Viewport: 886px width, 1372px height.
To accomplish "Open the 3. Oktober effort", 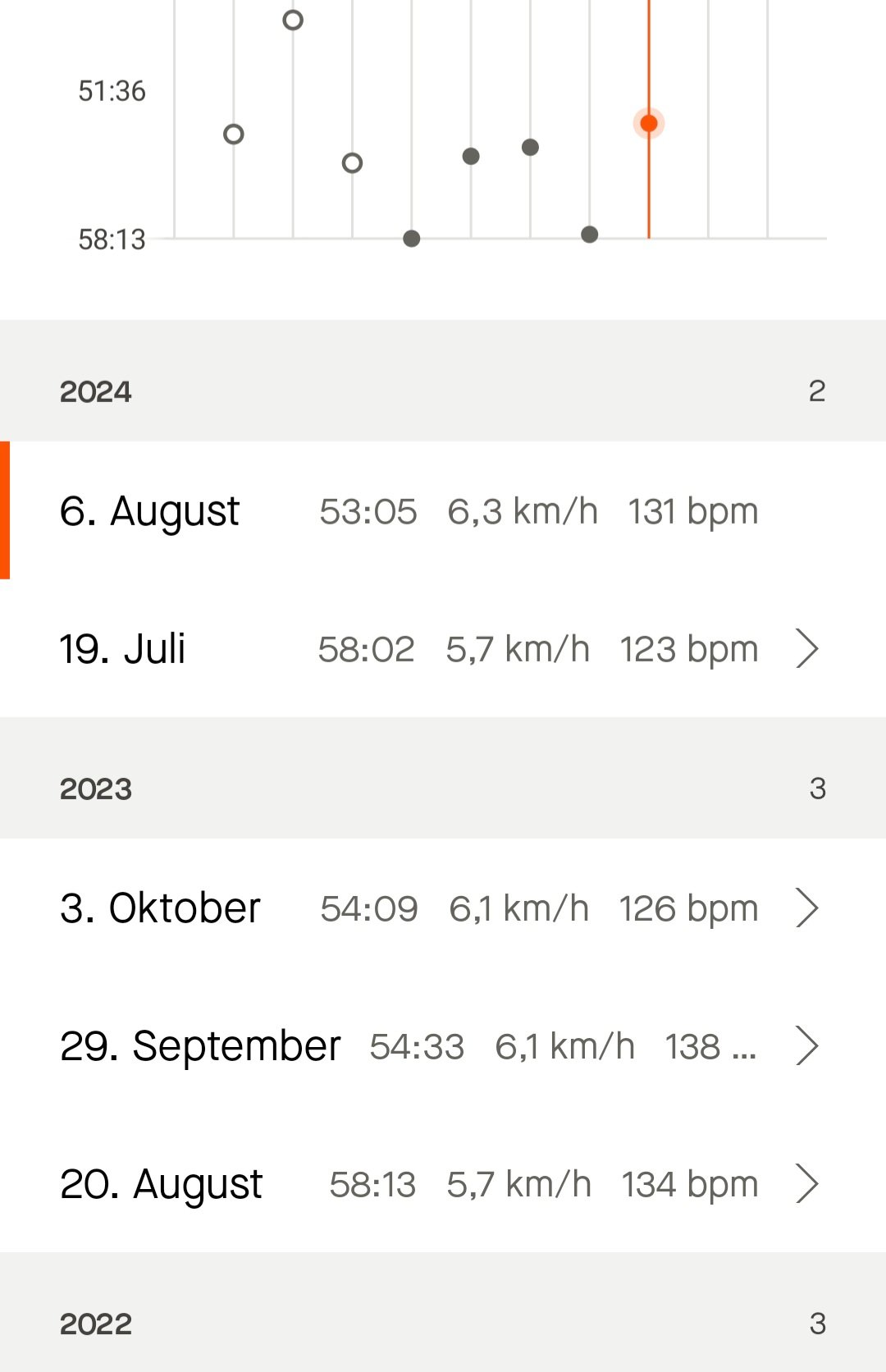I will (443, 908).
